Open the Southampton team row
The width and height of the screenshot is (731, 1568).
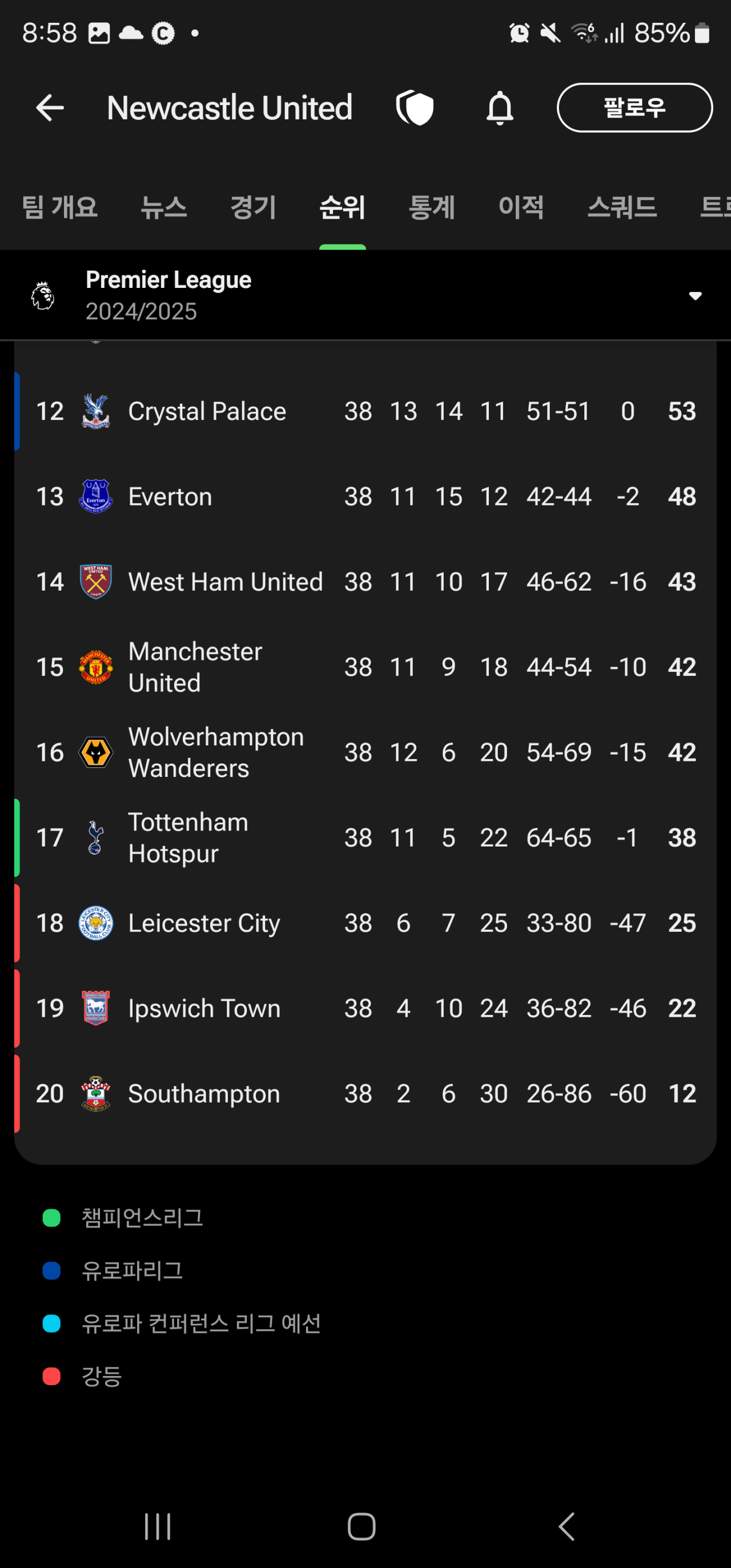pos(365,1094)
